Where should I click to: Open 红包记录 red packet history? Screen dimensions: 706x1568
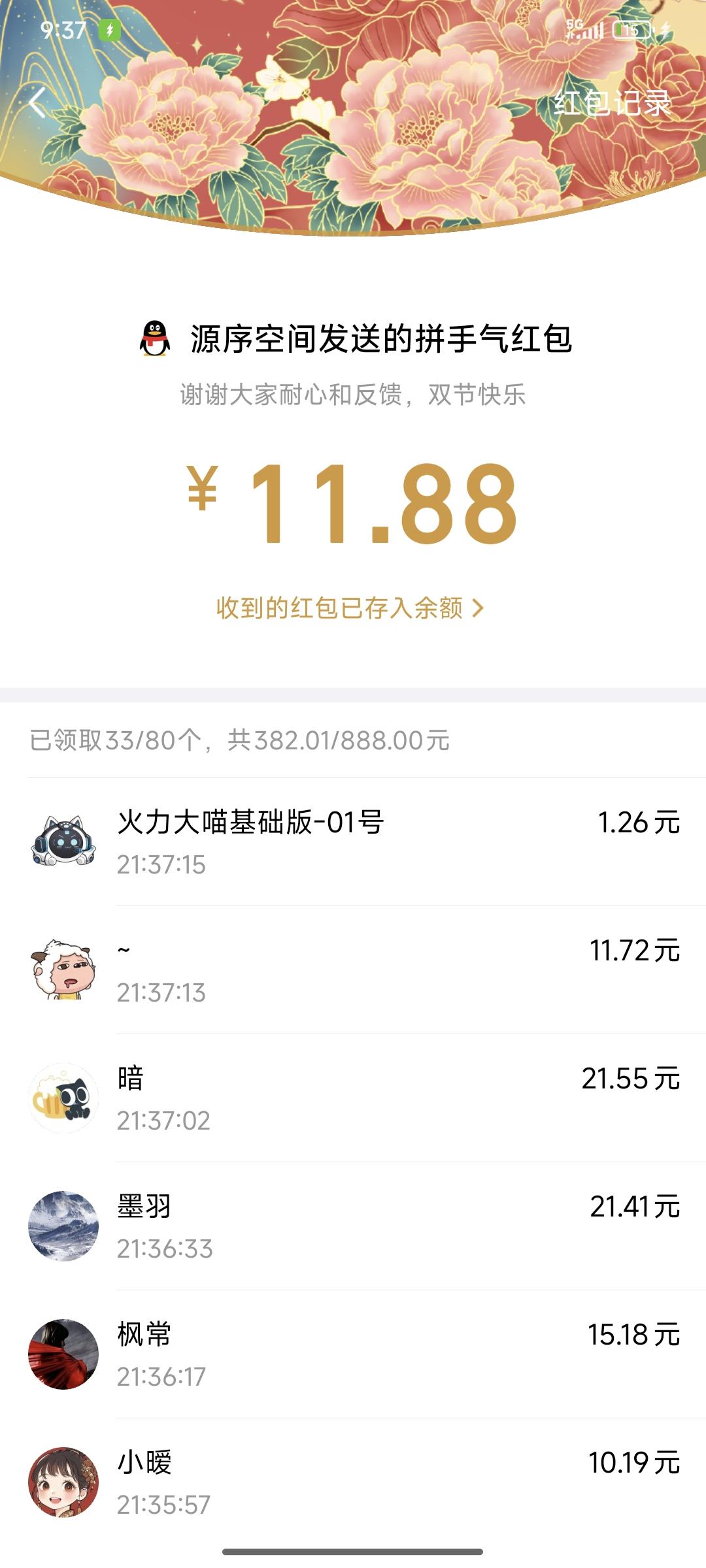tap(612, 103)
